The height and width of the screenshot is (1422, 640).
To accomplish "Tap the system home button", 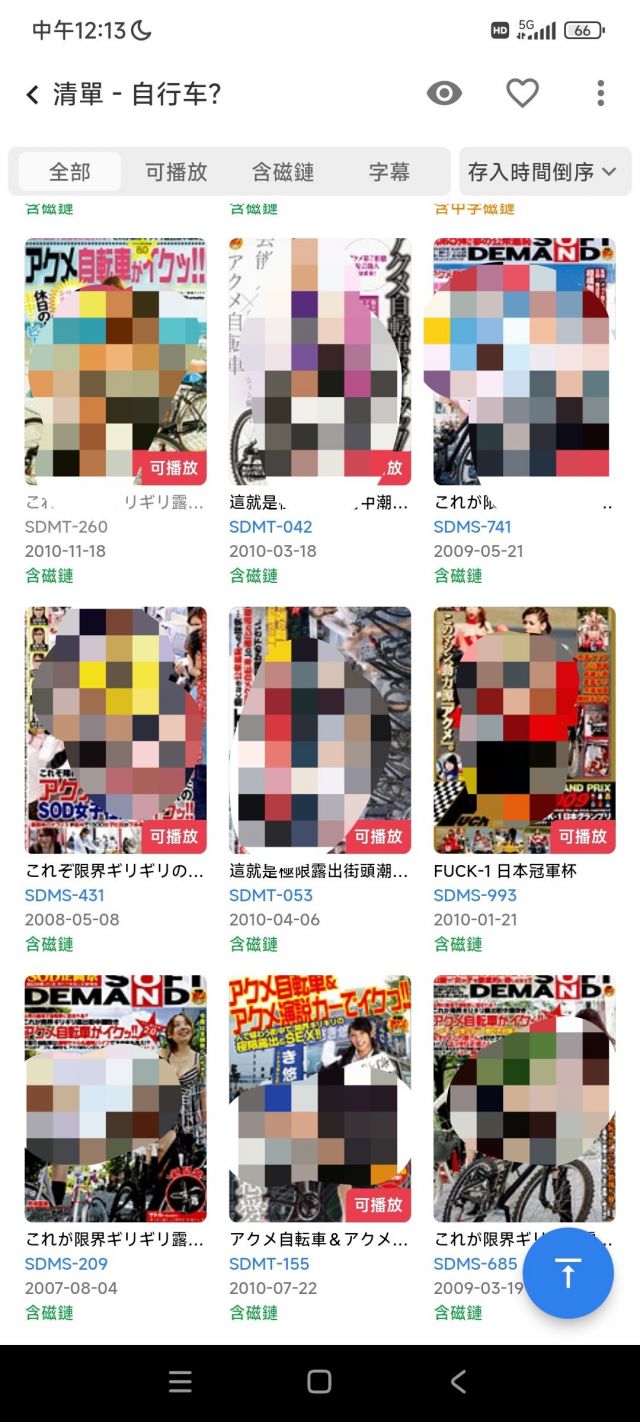I will 319,1382.
